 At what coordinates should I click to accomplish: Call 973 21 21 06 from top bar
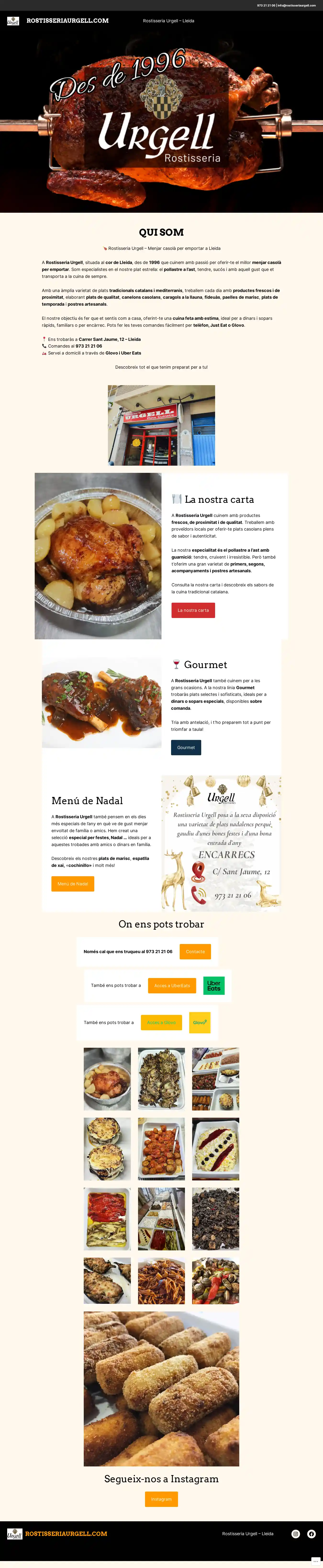click(266, 5)
